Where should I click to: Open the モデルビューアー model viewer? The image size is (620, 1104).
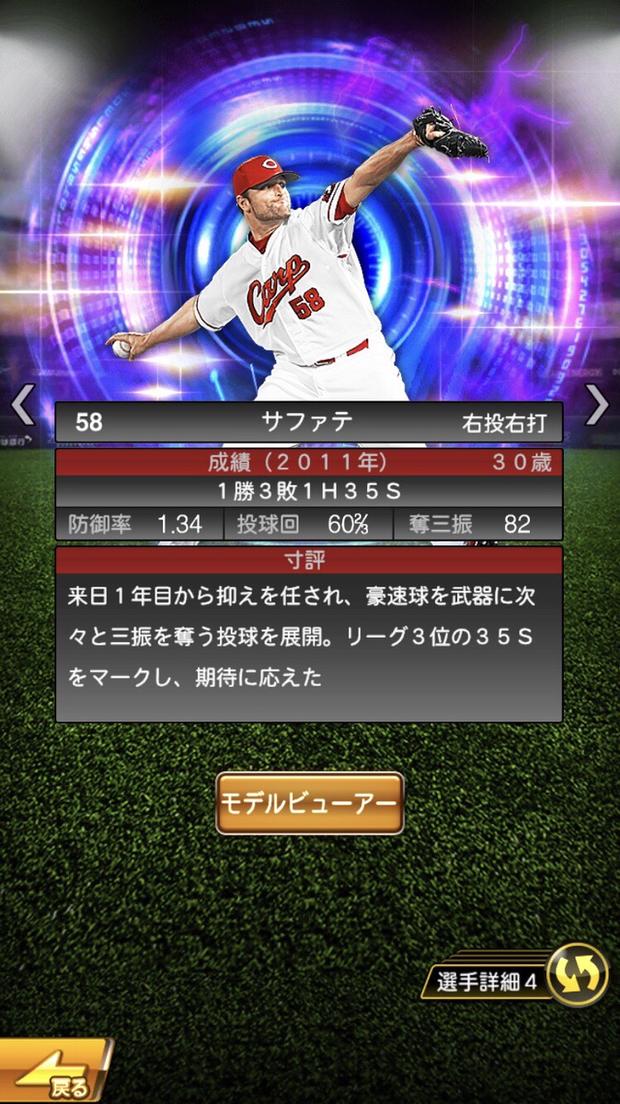309,803
